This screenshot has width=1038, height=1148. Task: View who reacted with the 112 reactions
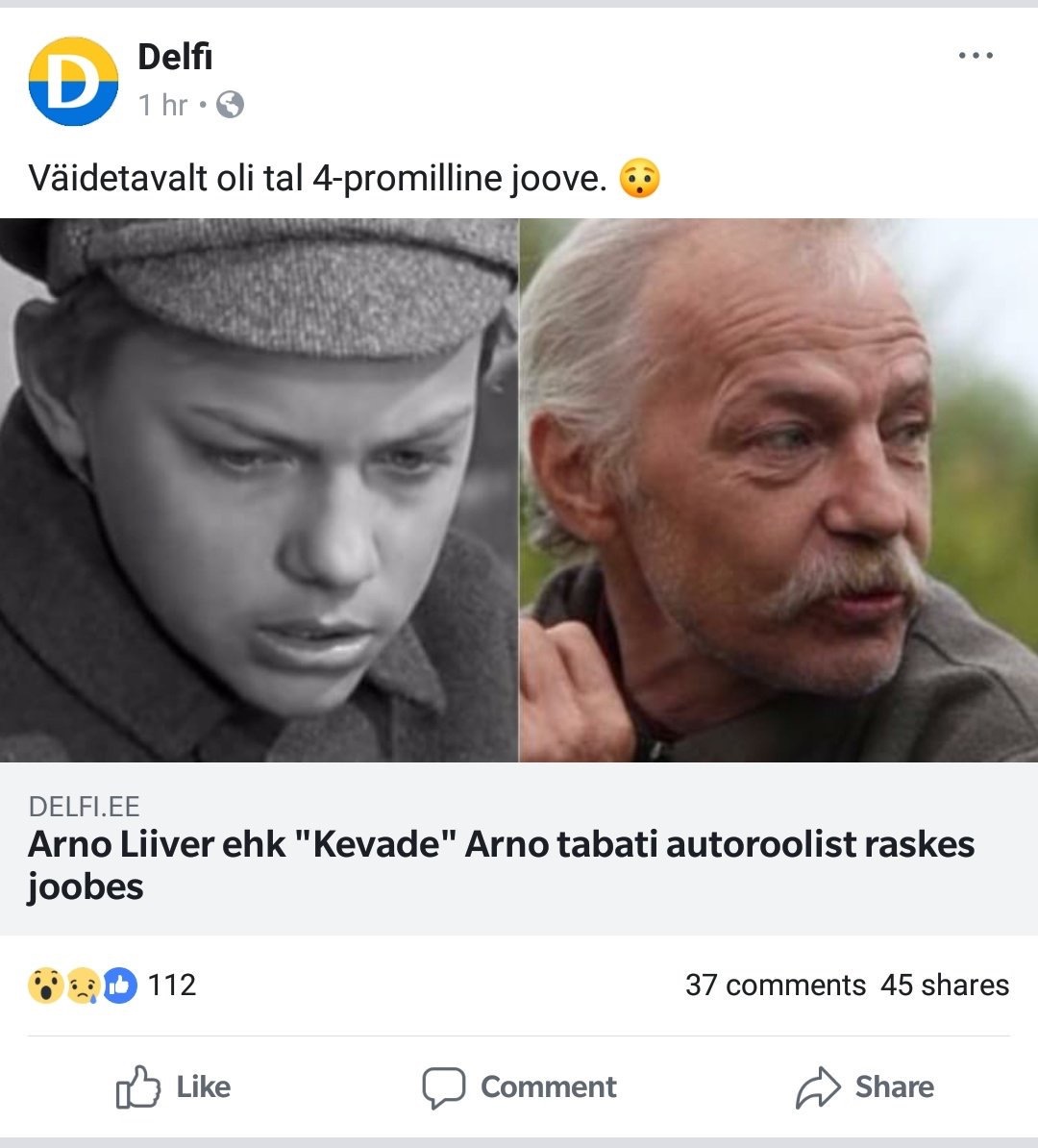pos(112,985)
